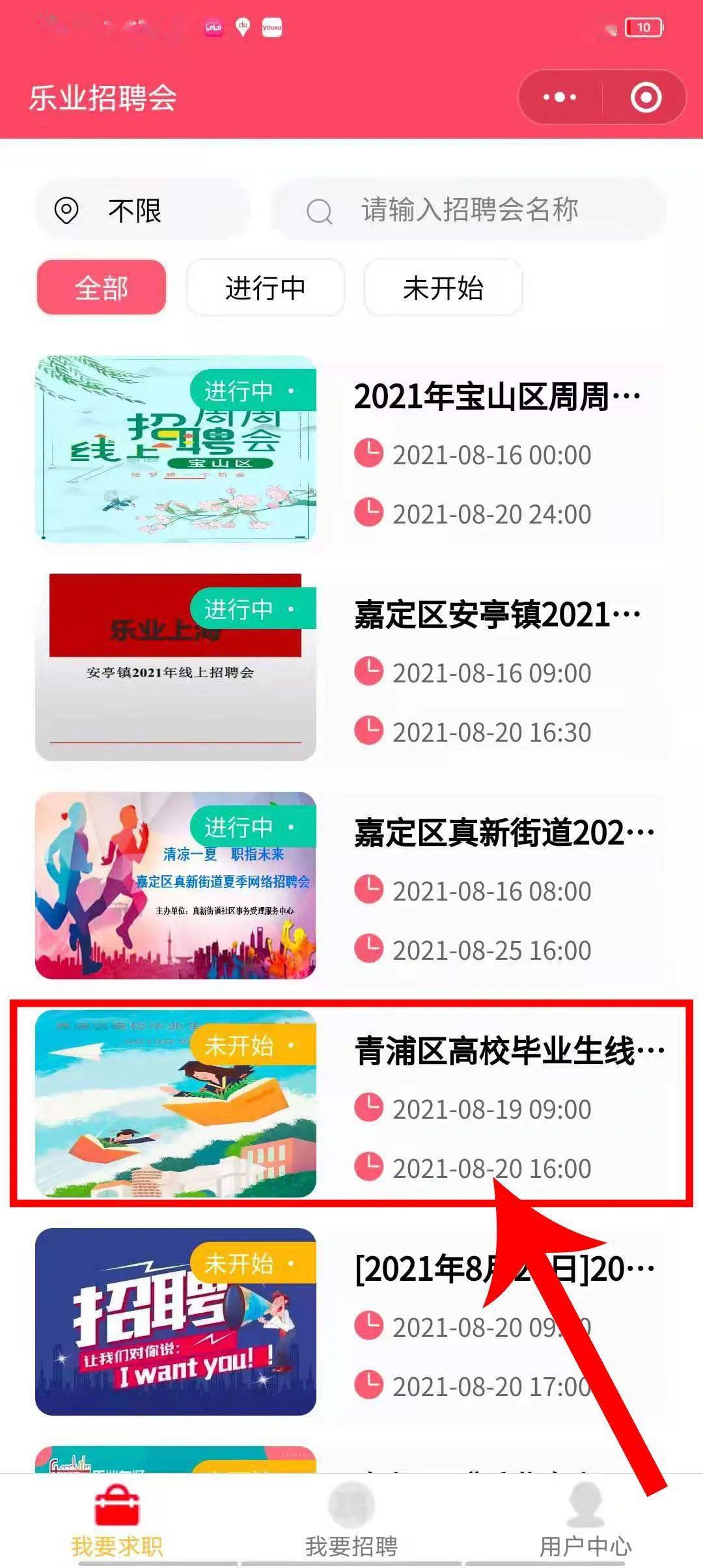Viewport: 703px width, 1568px height.
Task: Tap the magnifier icon in the search bar
Action: [320, 210]
